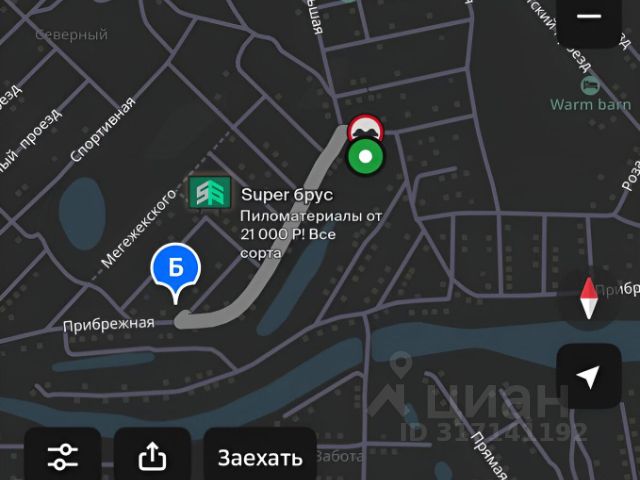
Task: Open the Super брус advertisement pin
Action: [210, 192]
